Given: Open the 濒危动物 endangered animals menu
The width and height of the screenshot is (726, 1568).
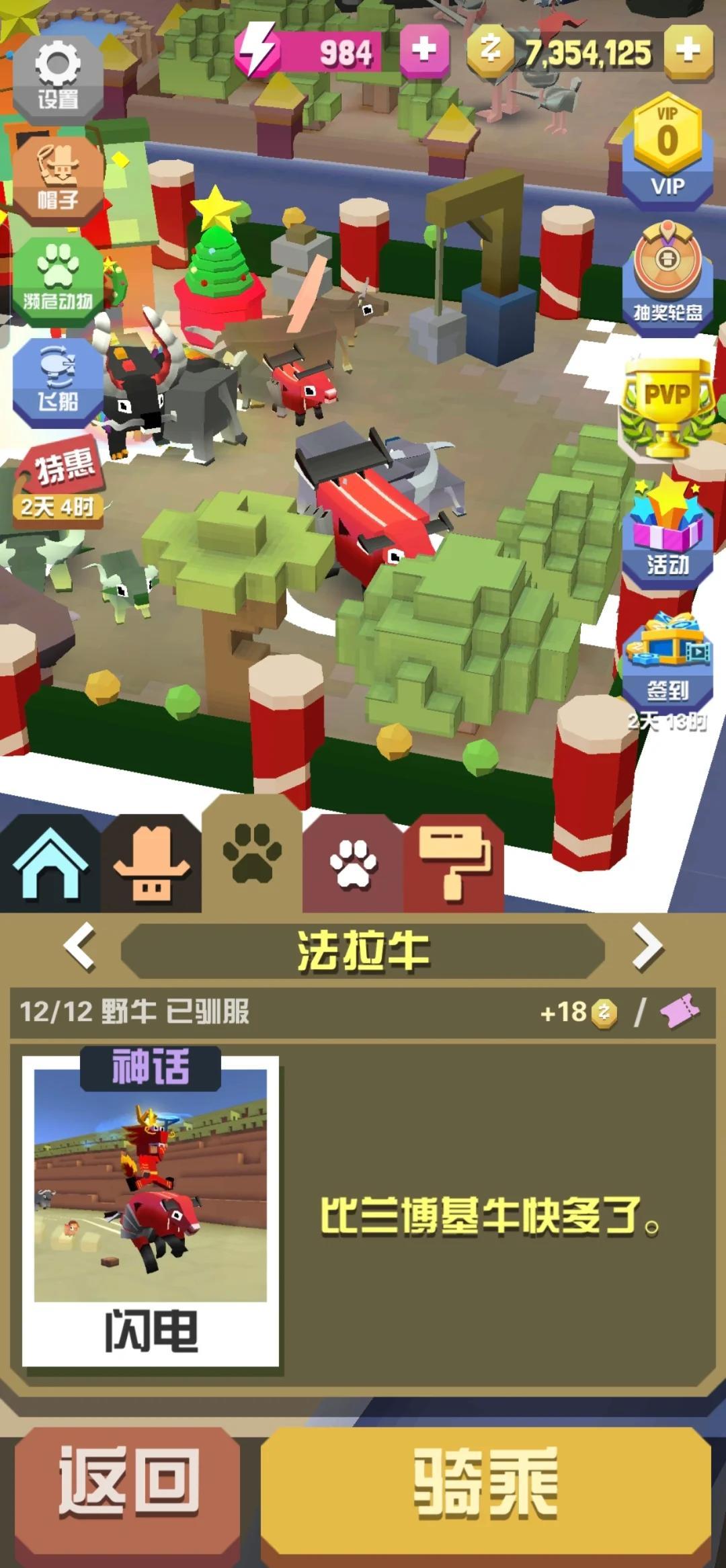Looking at the screenshot, I should click(x=58, y=281).
